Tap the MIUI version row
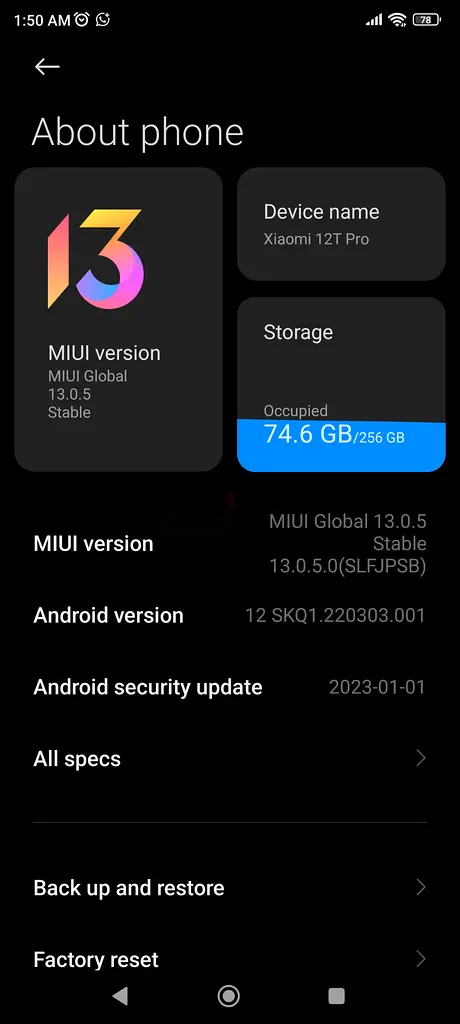 [230, 543]
